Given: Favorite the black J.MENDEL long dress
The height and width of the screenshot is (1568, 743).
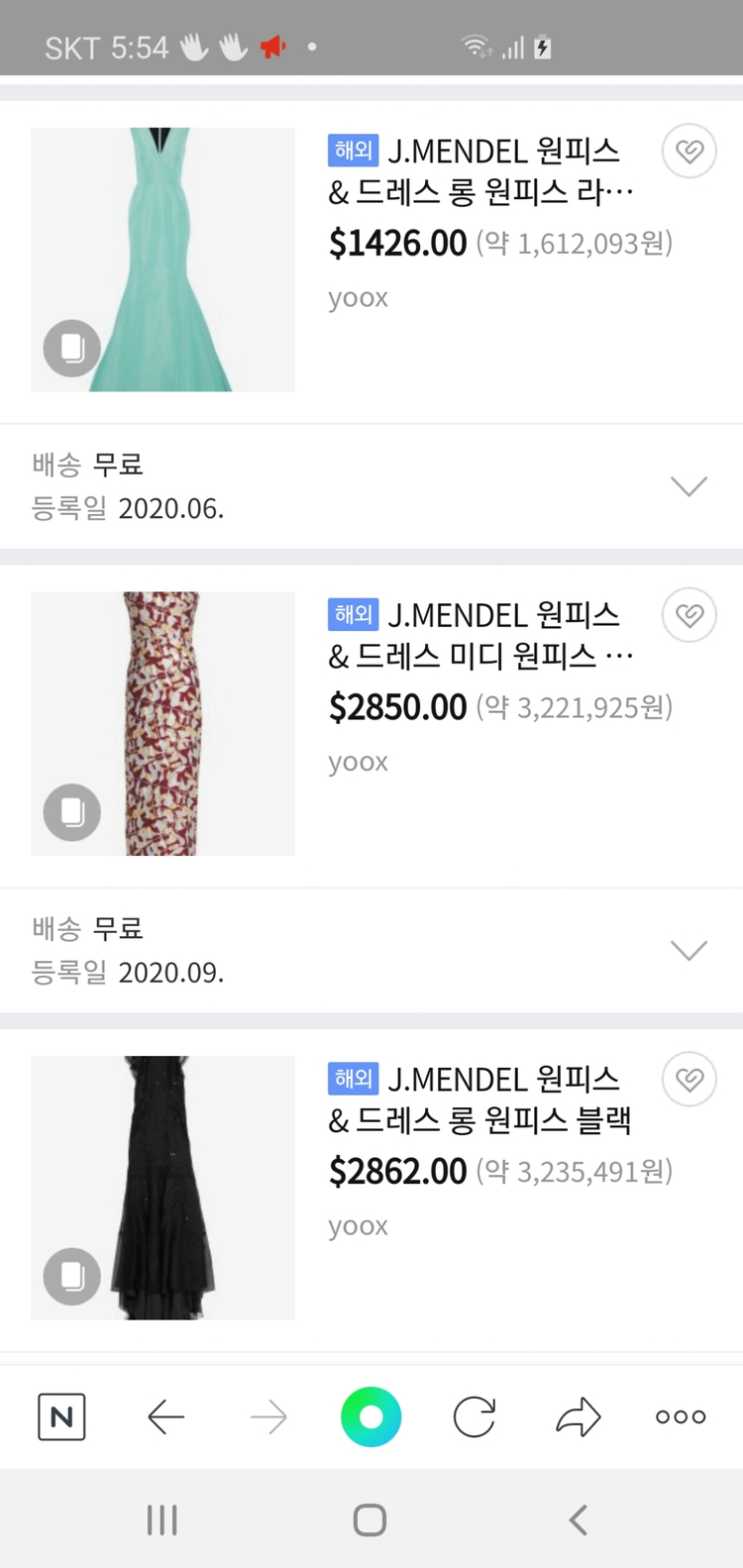Looking at the screenshot, I should pos(689,1079).
